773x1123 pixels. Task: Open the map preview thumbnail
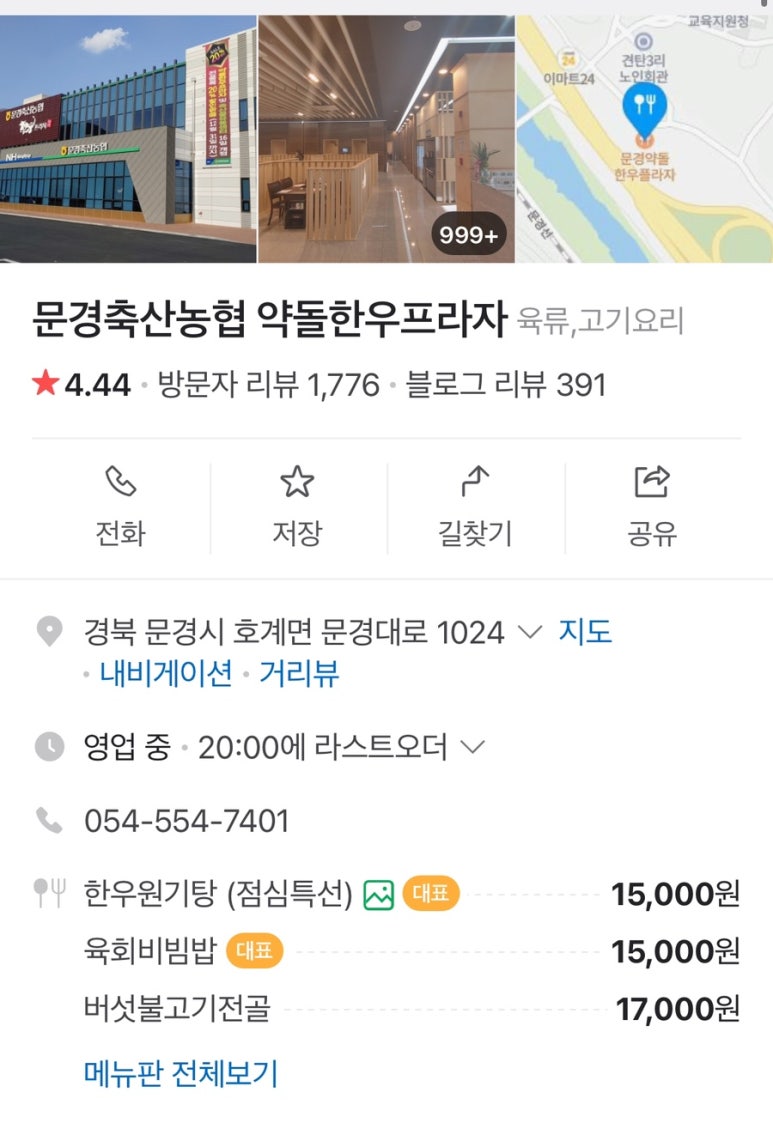click(x=644, y=139)
